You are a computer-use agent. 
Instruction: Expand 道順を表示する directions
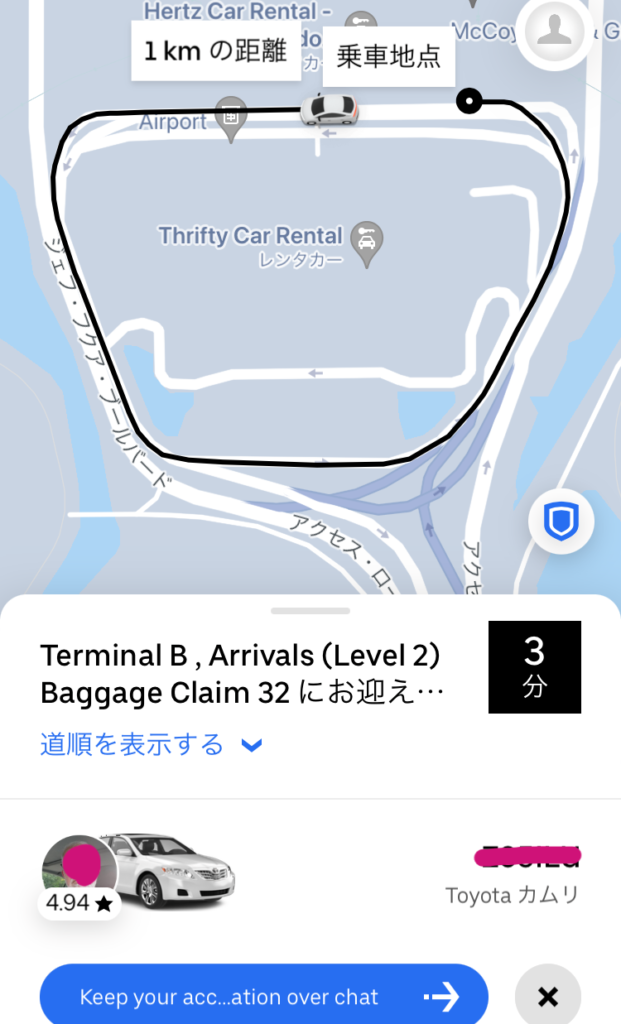pos(151,744)
